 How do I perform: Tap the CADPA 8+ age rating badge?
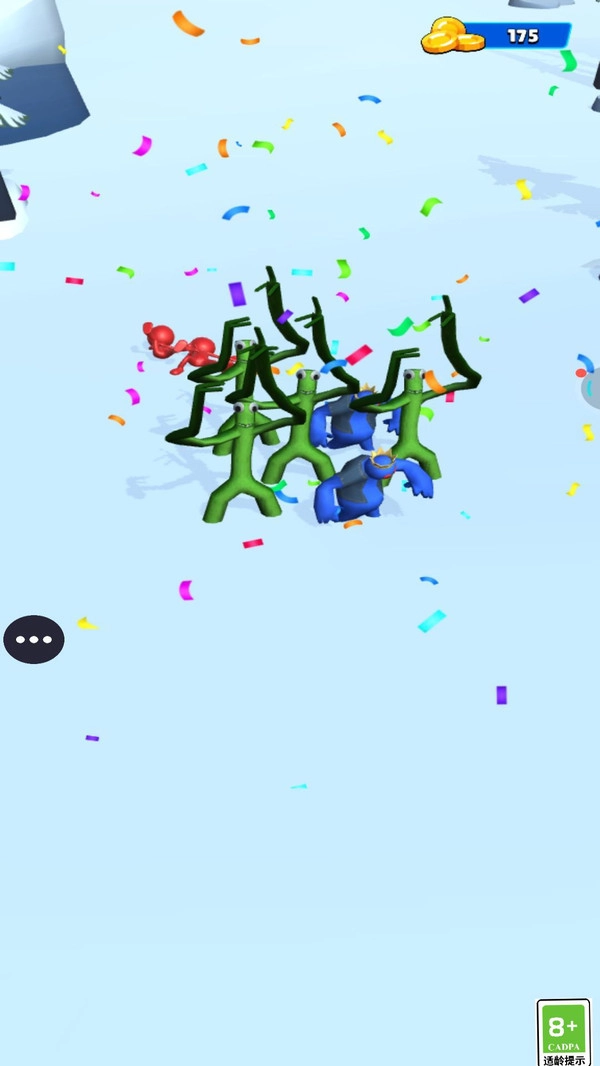tap(563, 1032)
